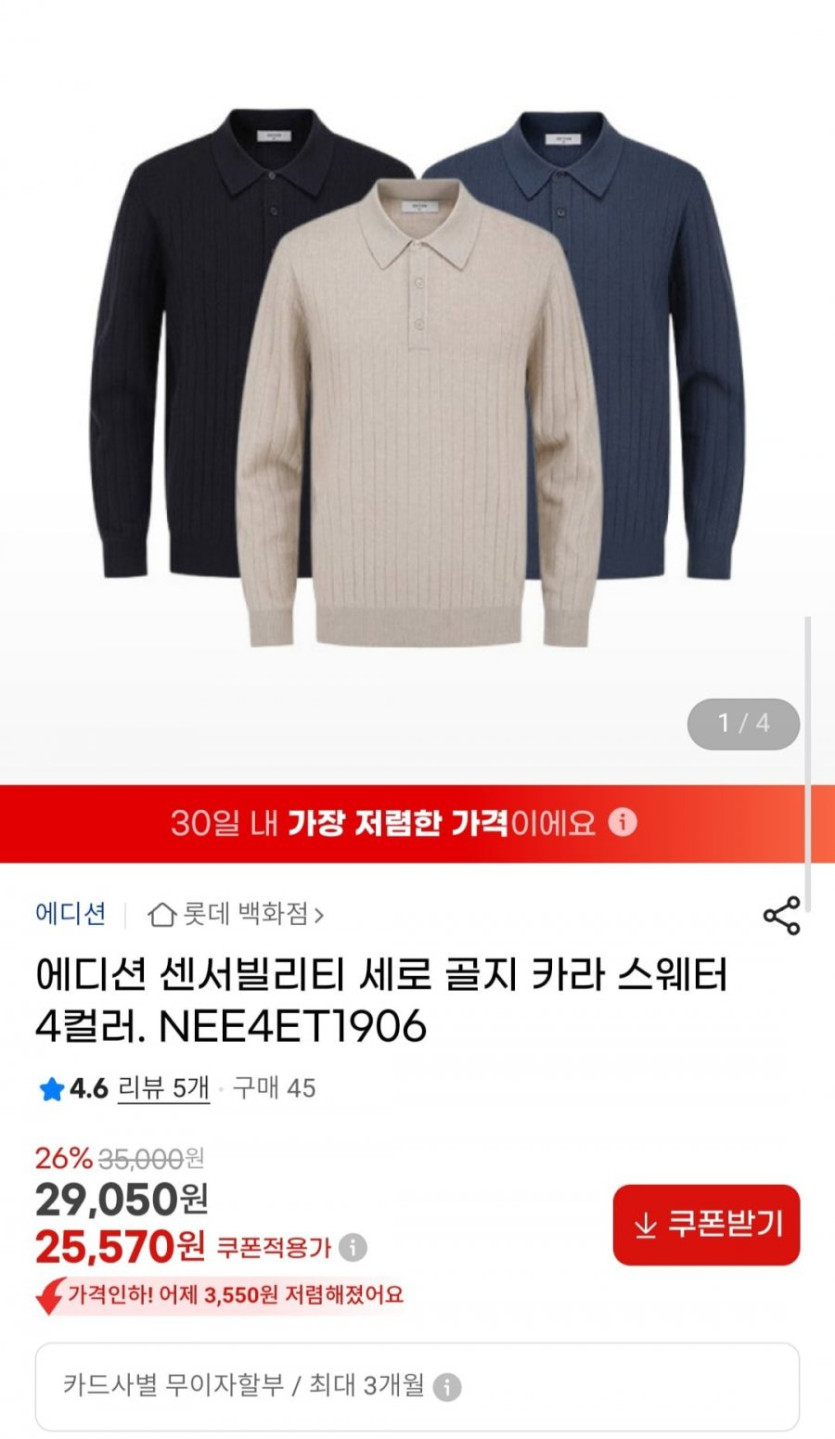
Task: Open card installment info row 카드사별 무이자할부
Action: click(417, 1386)
